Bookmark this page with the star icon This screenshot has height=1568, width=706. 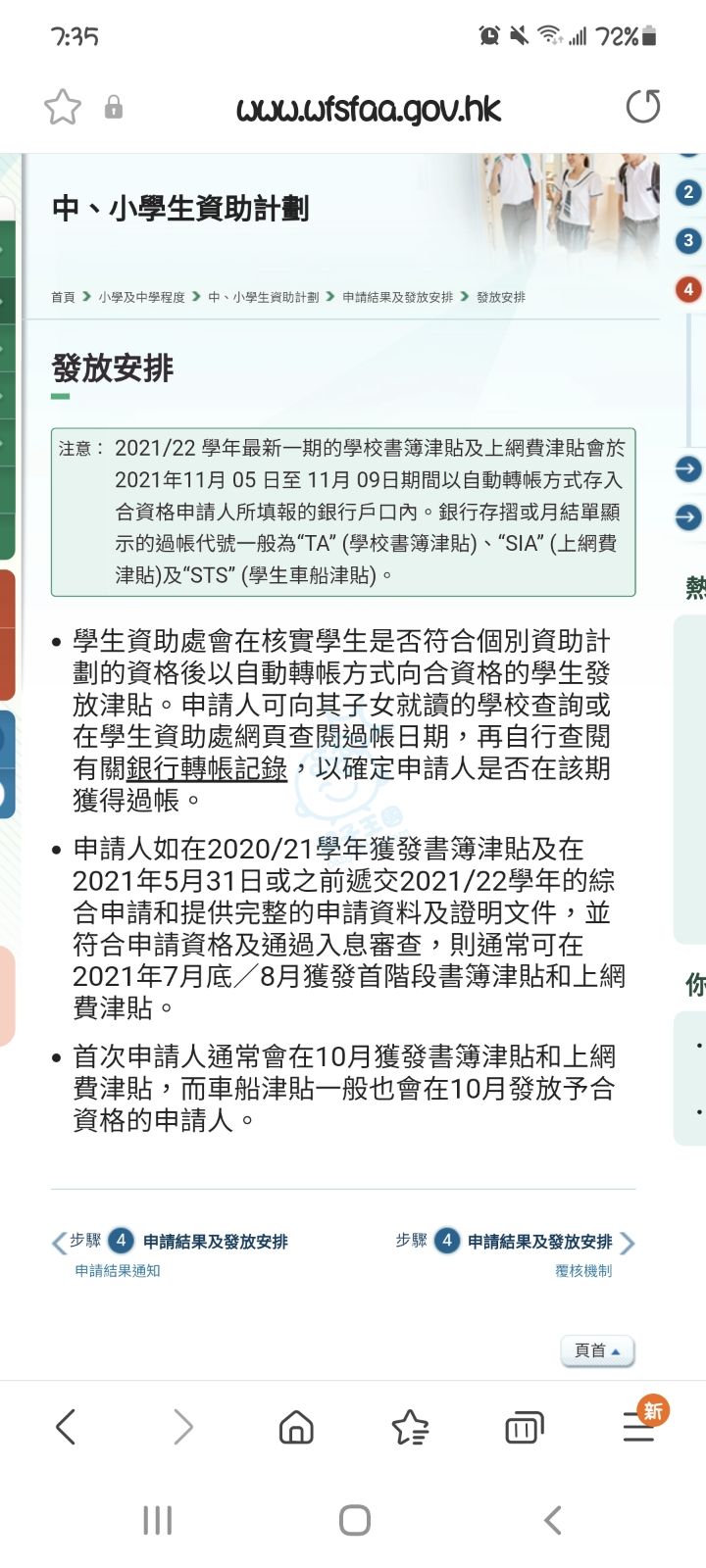(x=62, y=107)
